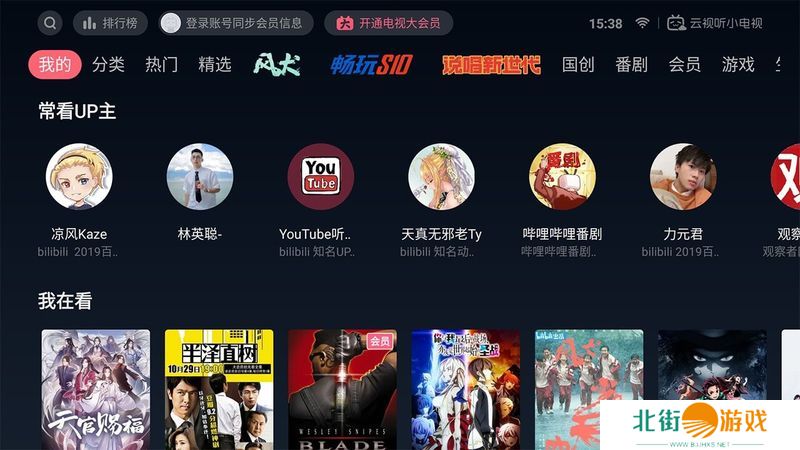Tap 开通电视大会员 membership button
This screenshot has width=800, height=450.
click(388, 23)
